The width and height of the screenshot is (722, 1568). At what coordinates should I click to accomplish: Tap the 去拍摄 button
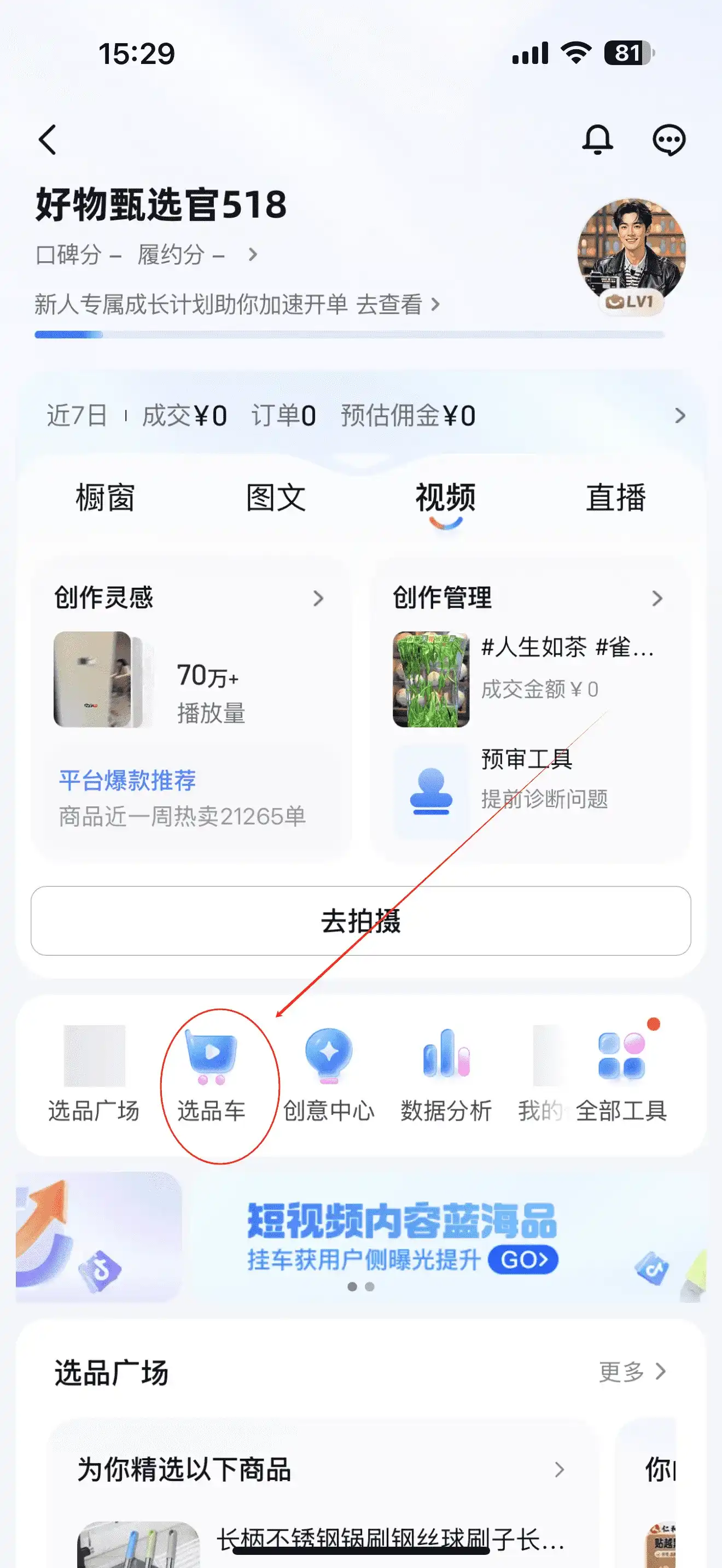(360, 921)
